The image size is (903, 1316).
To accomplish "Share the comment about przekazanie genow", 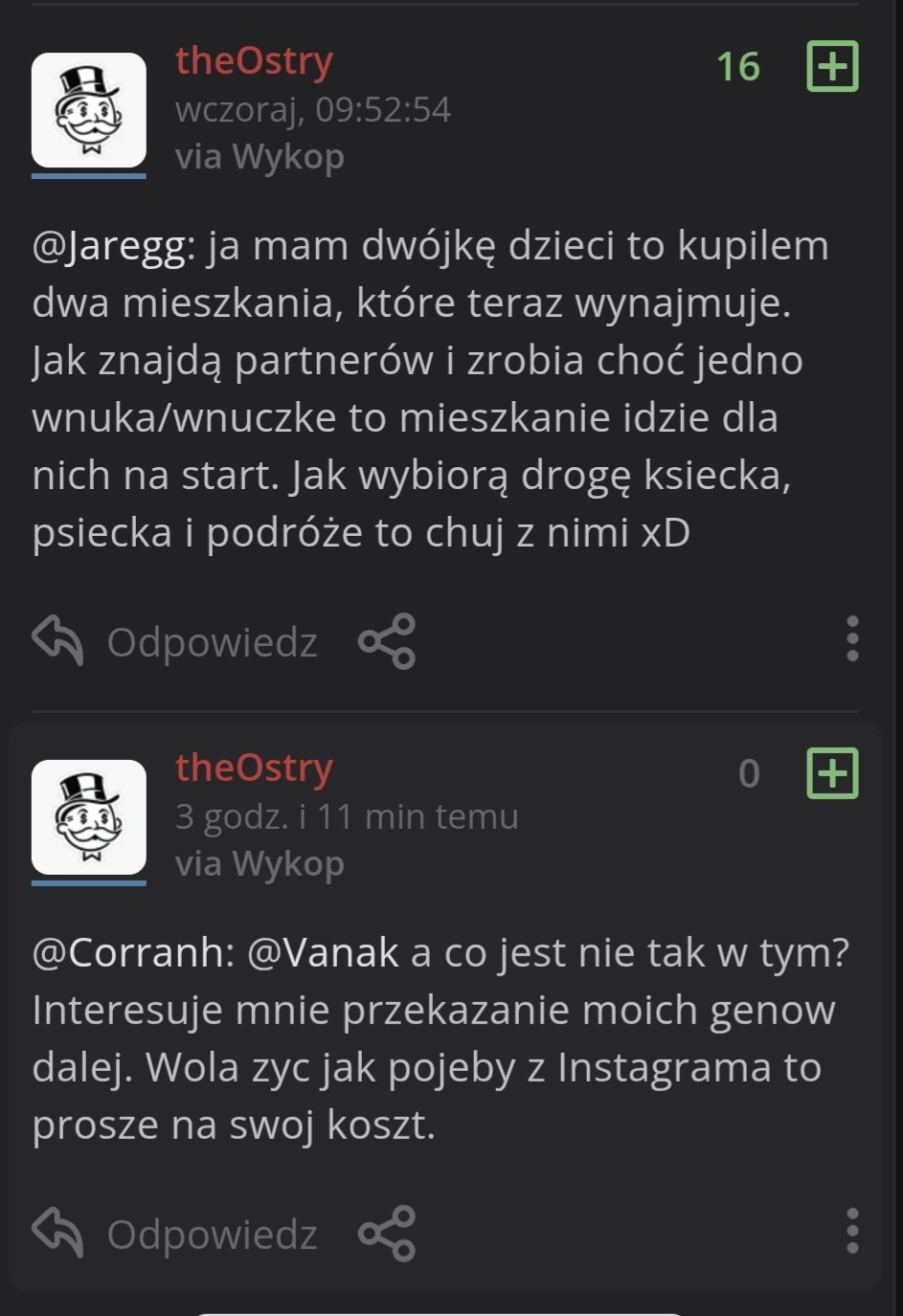I will [387, 1234].
